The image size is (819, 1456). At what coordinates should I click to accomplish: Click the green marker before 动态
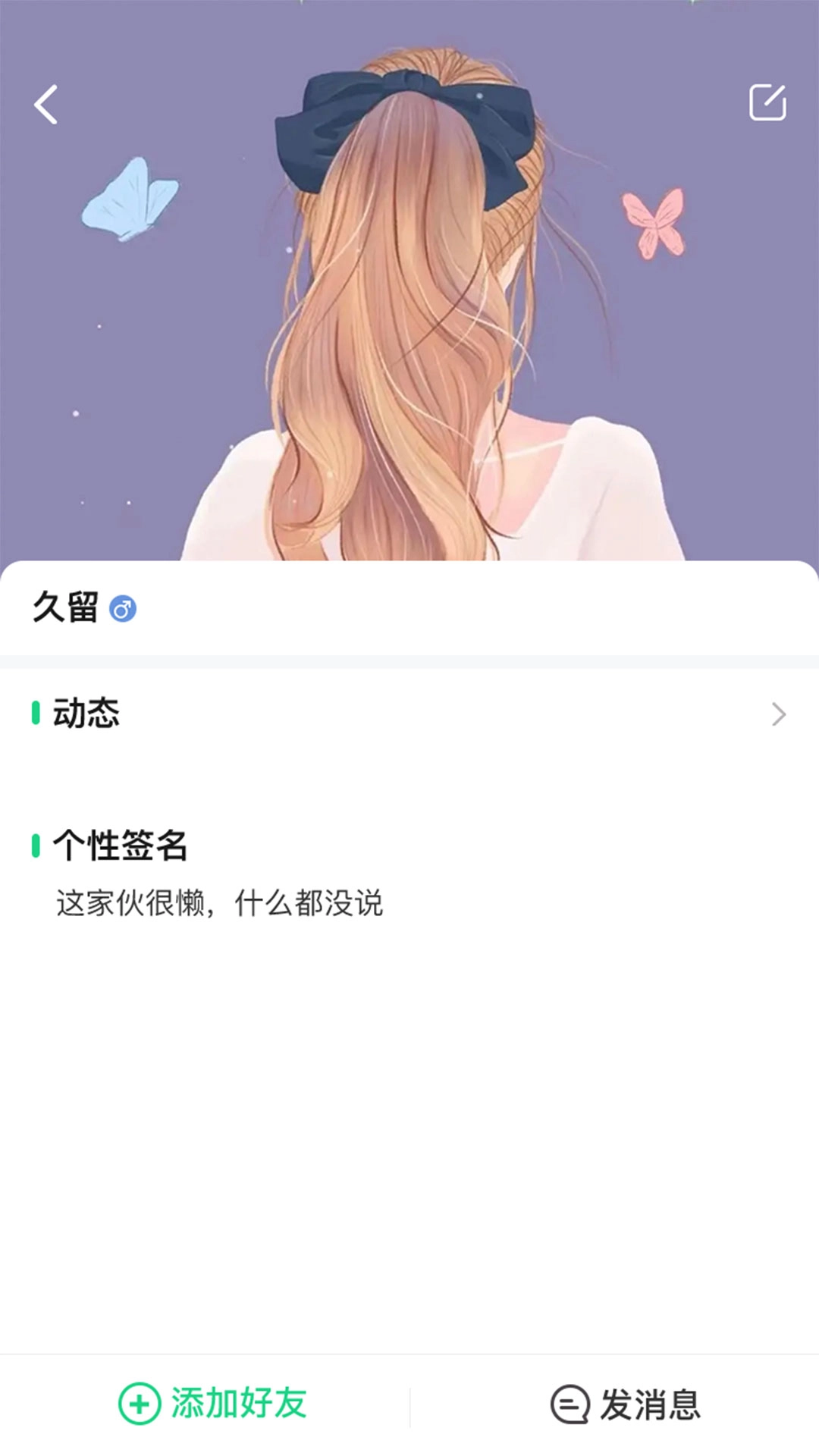click(x=36, y=712)
